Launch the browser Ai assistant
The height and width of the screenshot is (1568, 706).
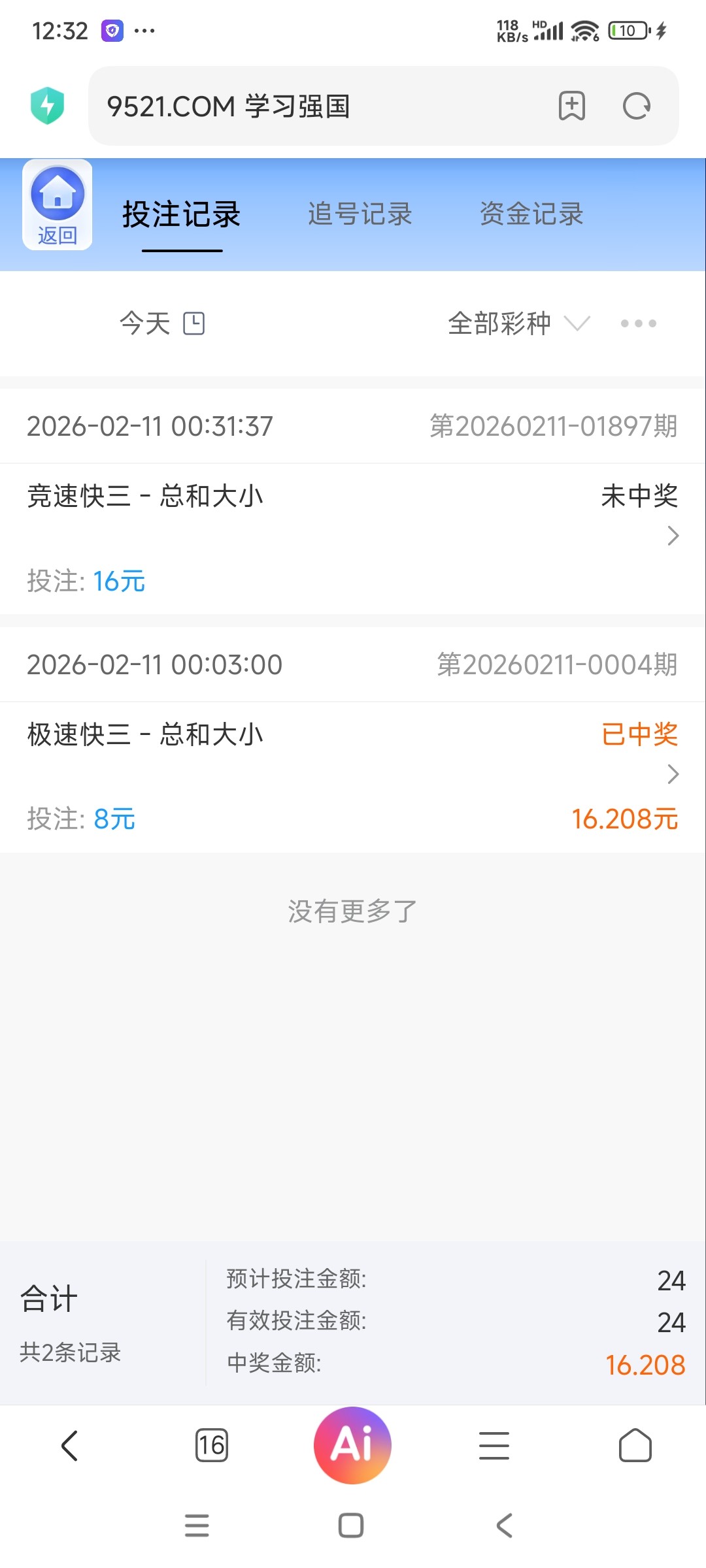tap(352, 1445)
